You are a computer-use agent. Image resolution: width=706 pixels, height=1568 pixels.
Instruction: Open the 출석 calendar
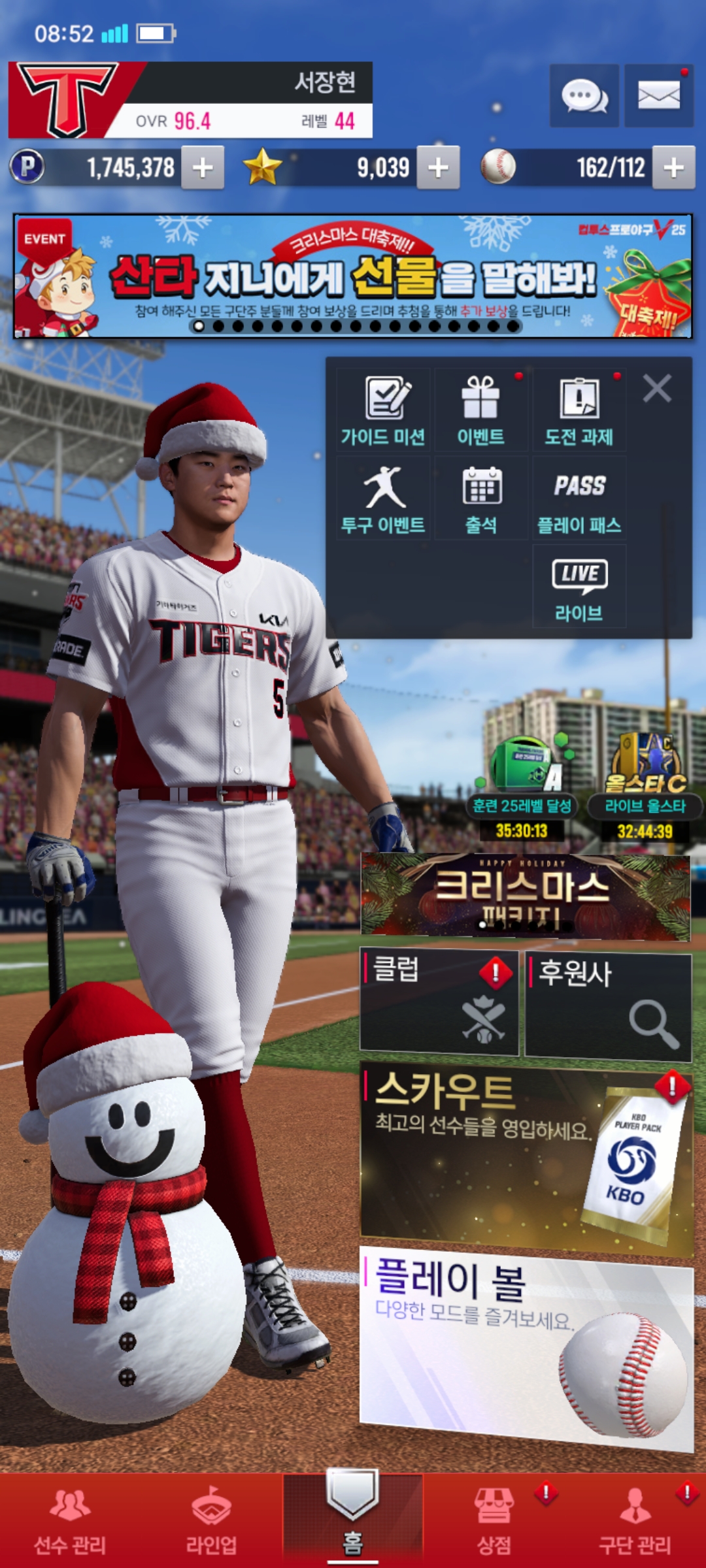pyautogui.click(x=481, y=498)
